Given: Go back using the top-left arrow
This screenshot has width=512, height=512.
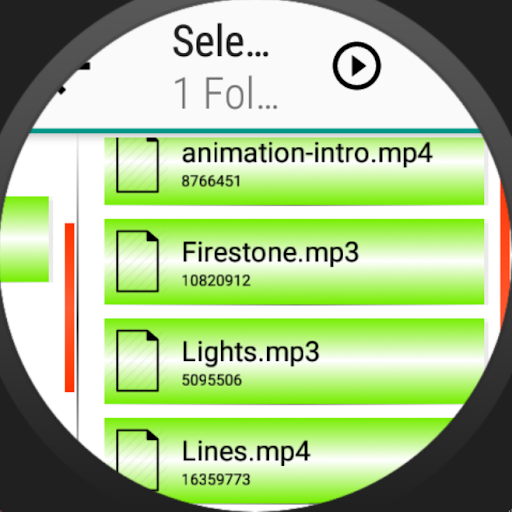Looking at the screenshot, I should click(75, 78).
